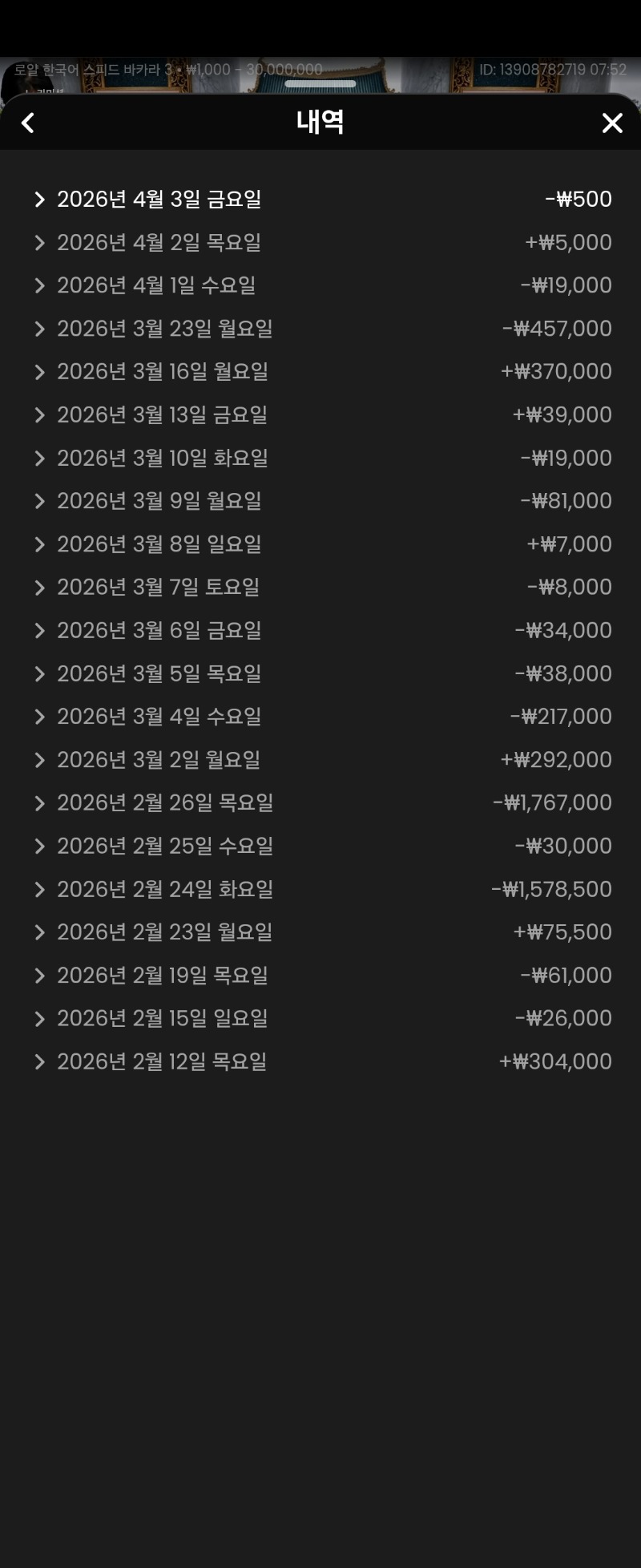Open 2026년 3월 6일 금요일 history

(x=159, y=631)
